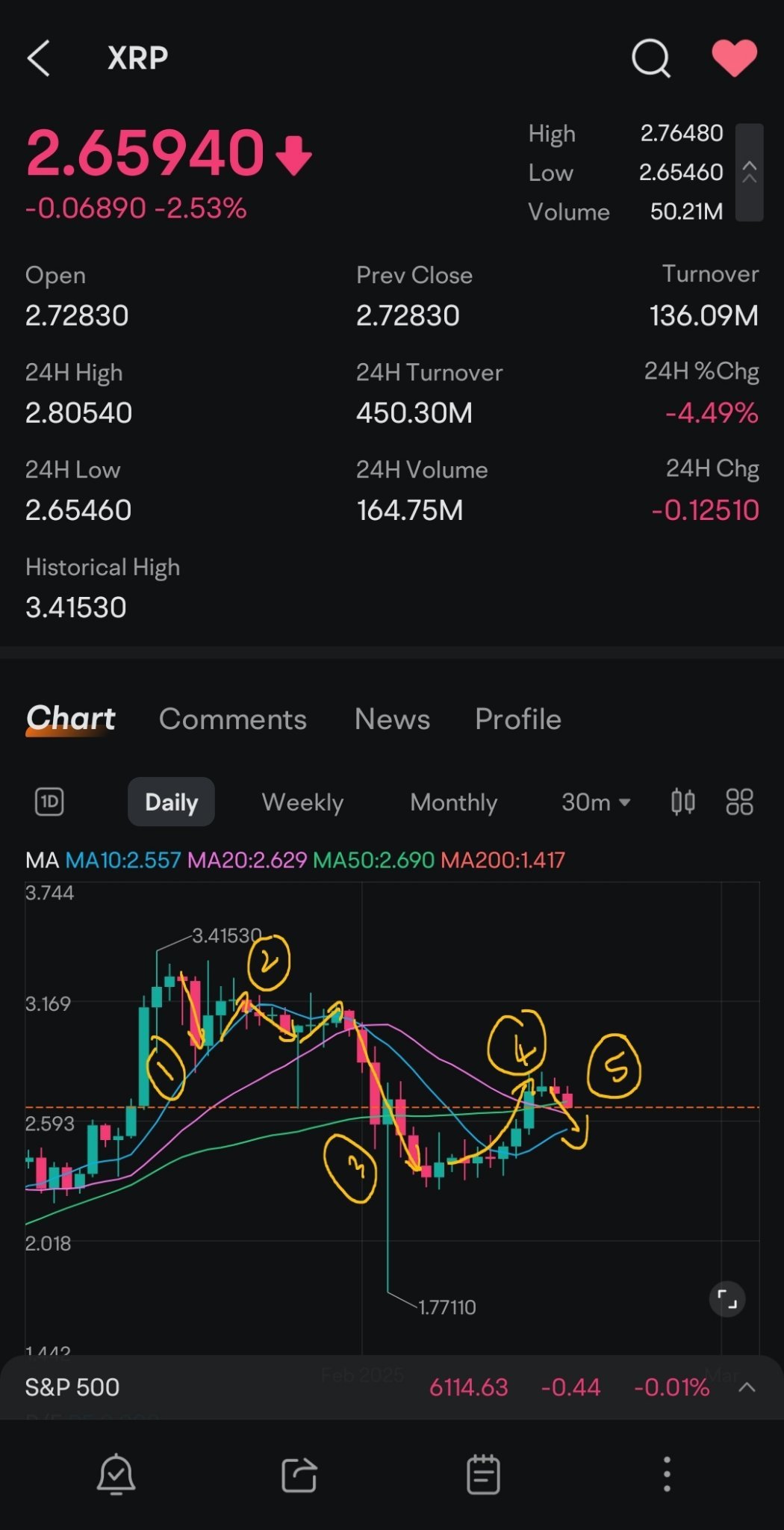The width and height of the screenshot is (784, 1530).
Task: View the Profile tab
Action: (x=518, y=719)
